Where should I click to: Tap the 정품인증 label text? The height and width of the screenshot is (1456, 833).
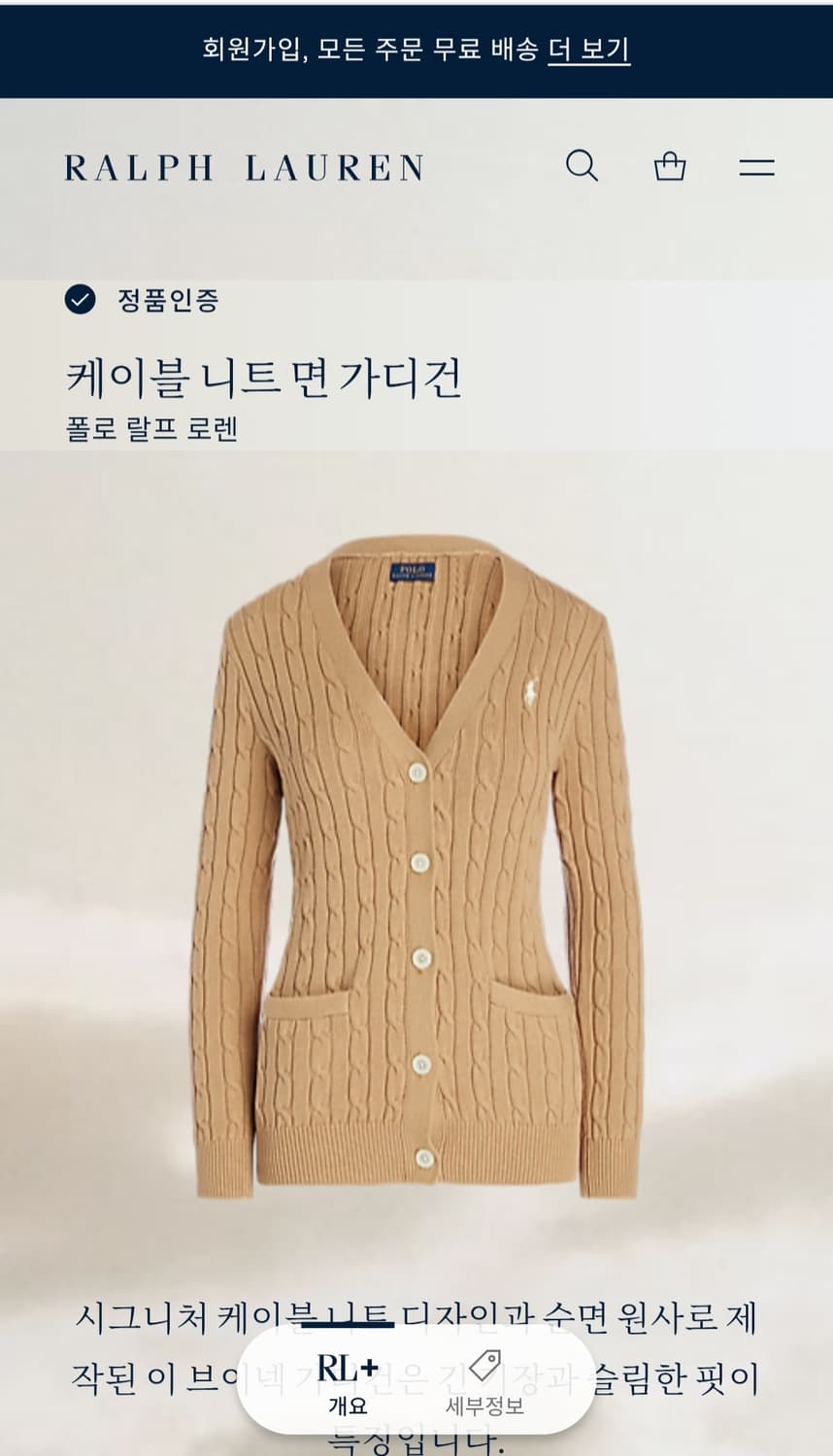tap(165, 302)
